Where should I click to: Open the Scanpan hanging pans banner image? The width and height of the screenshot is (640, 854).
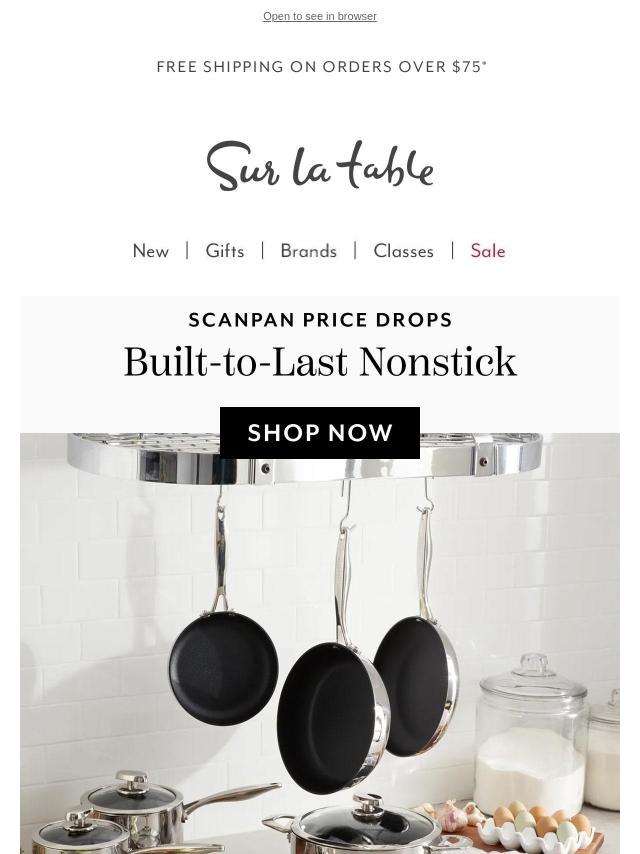click(320, 643)
